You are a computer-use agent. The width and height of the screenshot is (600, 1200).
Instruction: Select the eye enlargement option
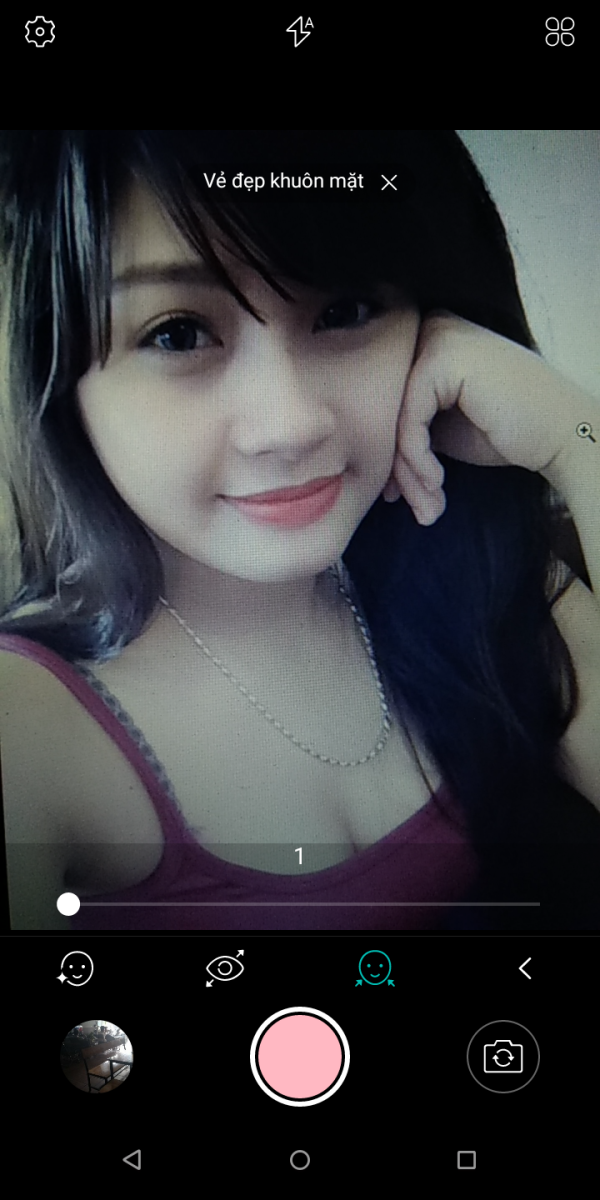click(x=225, y=968)
